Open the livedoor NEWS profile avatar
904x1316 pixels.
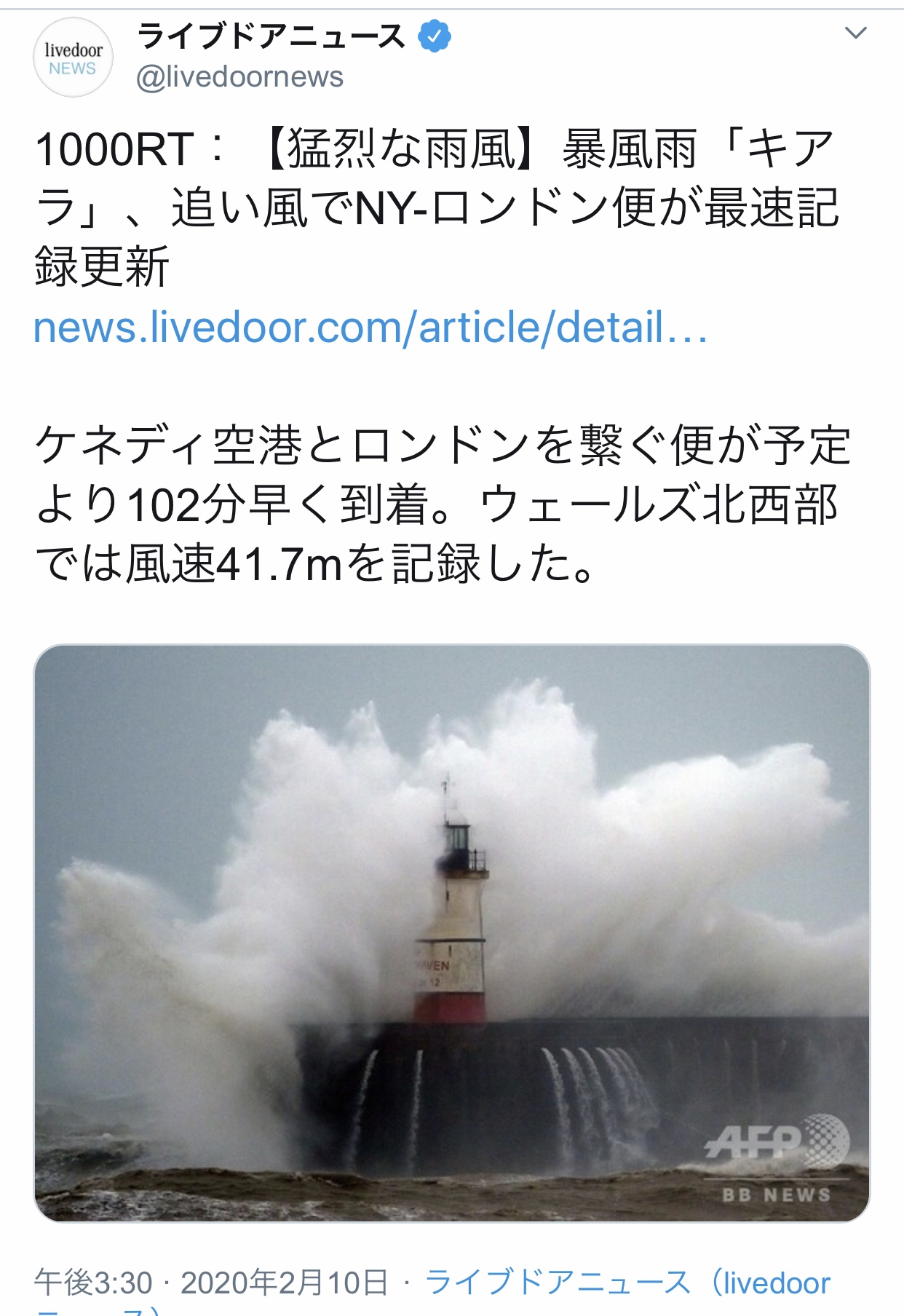(74, 58)
